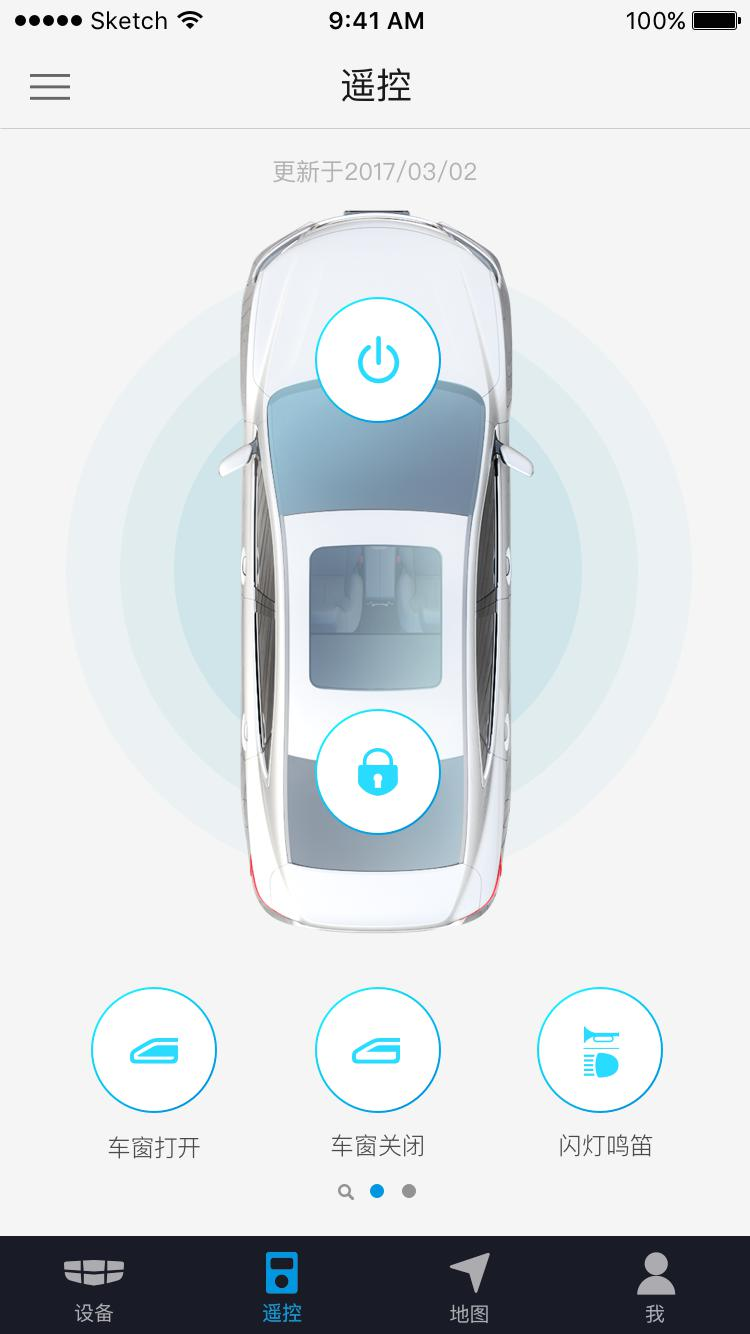This screenshot has height=1334, width=750.
Task: Select the gray page indicator dot
Action: pos(409,1191)
